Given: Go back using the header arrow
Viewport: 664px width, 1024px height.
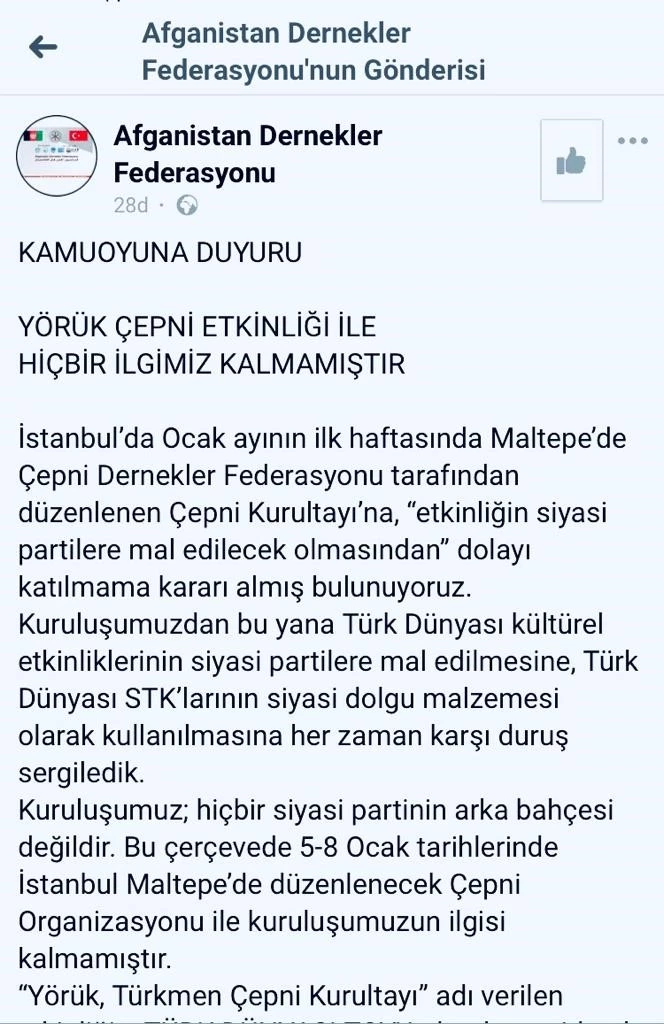Looking at the screenshot, I should (44, 47).
